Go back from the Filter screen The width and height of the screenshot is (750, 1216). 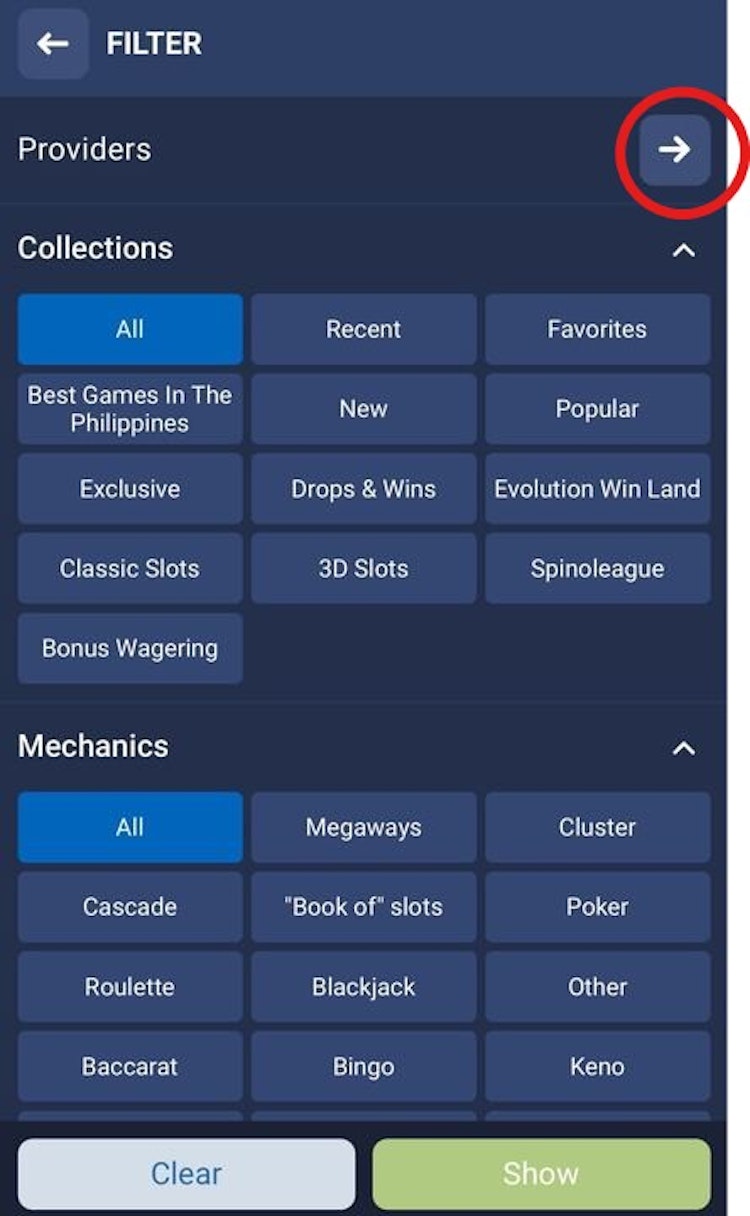tap(53, 44)
